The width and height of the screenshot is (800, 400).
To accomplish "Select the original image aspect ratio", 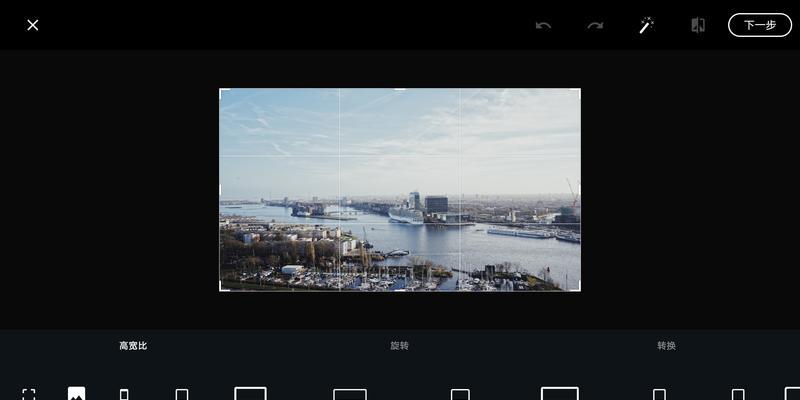I will [77, 394].
